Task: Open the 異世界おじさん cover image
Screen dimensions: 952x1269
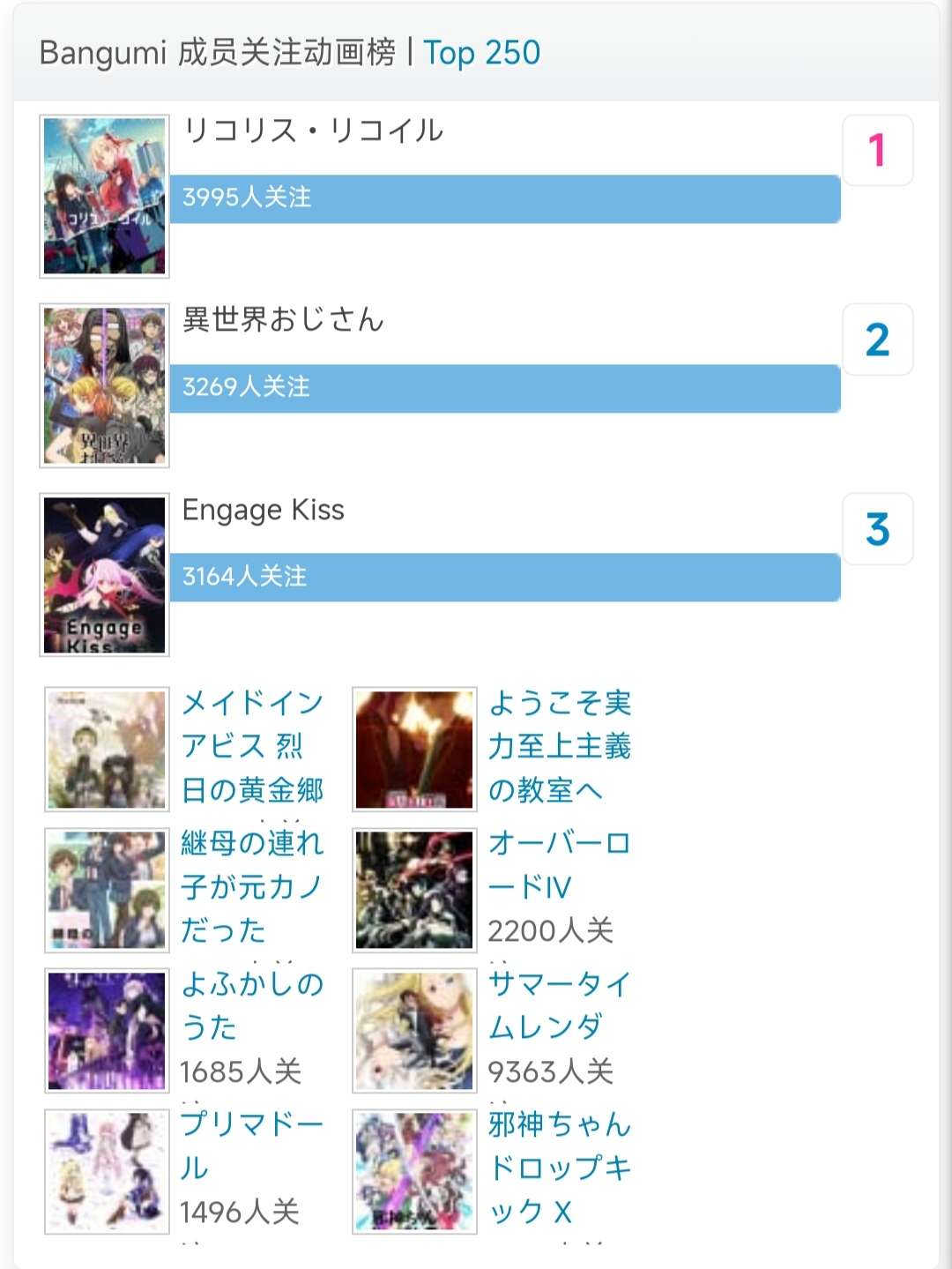Action: pos(104,386)
